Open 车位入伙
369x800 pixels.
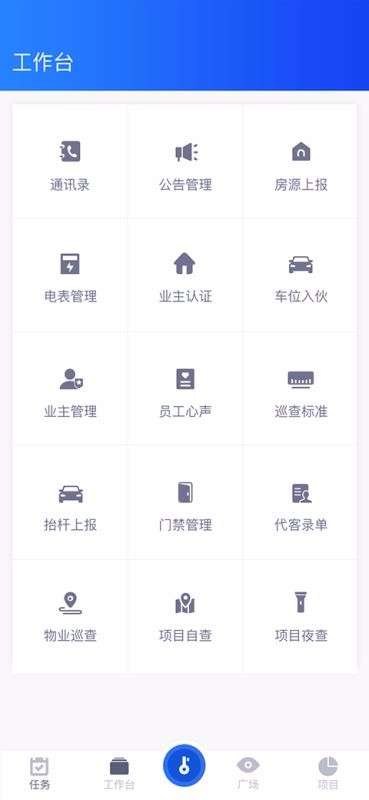[x=301, y=276]
